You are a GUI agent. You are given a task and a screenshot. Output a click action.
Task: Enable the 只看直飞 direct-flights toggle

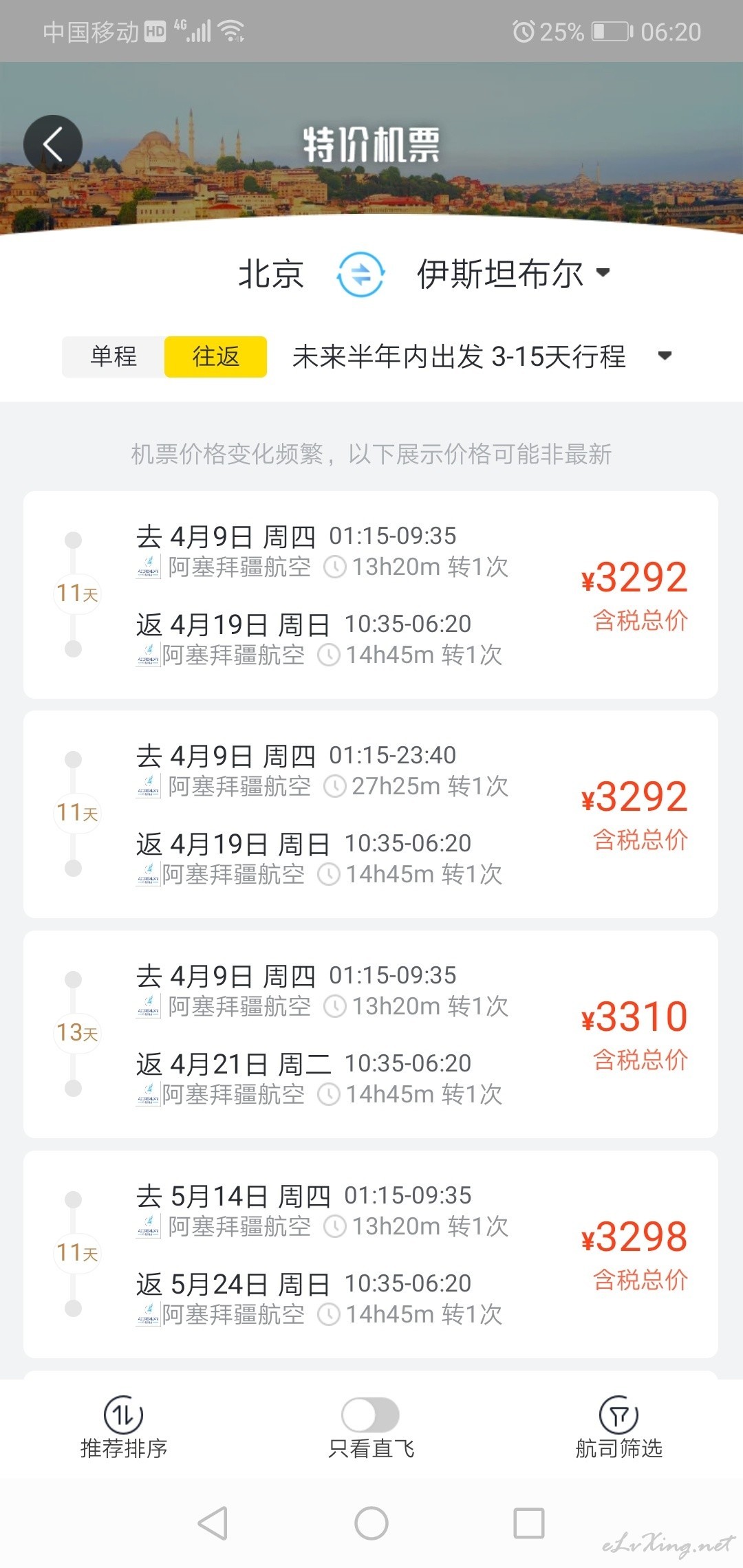point(371,1415)
